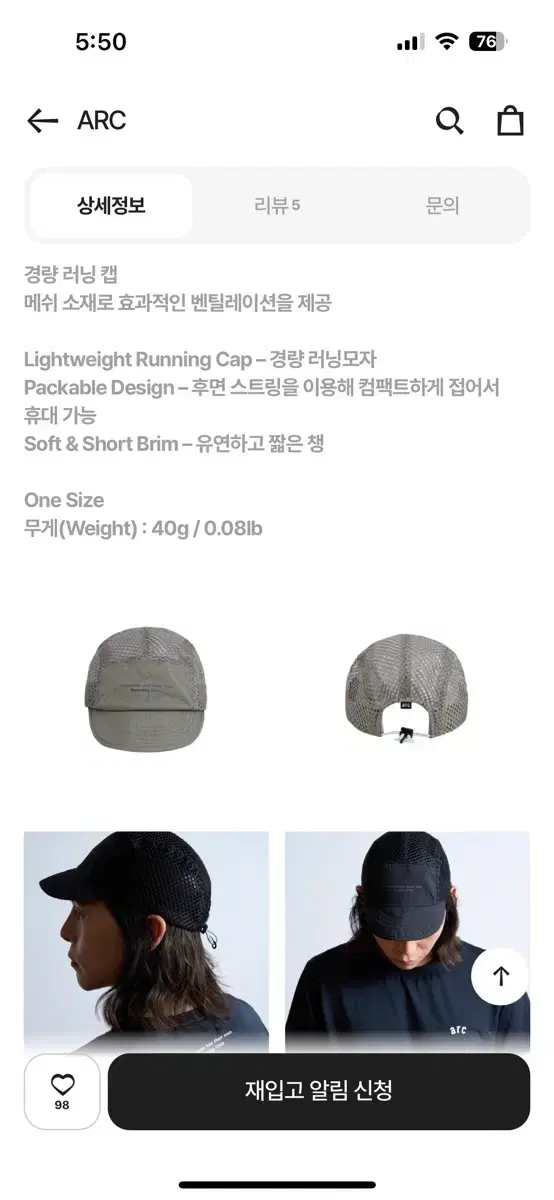Tap the scroll-to-top arrow button

pyautogui.click(x=500, y=976)
